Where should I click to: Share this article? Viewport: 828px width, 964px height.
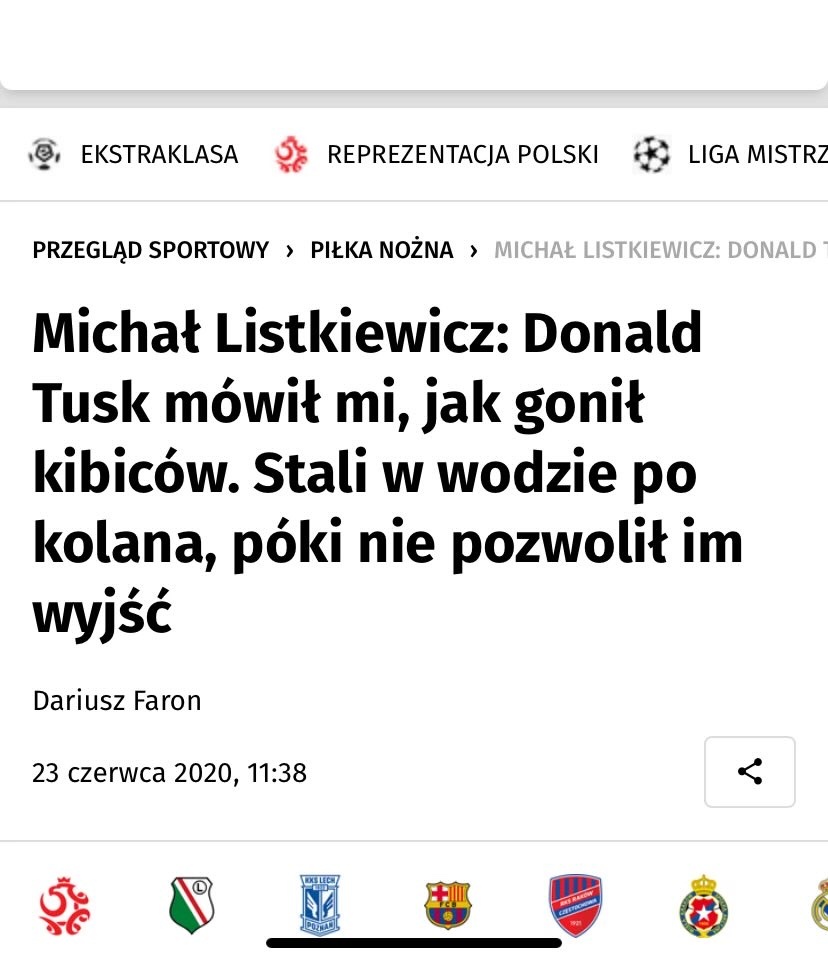pyautogui.click(x=749, y=772)
